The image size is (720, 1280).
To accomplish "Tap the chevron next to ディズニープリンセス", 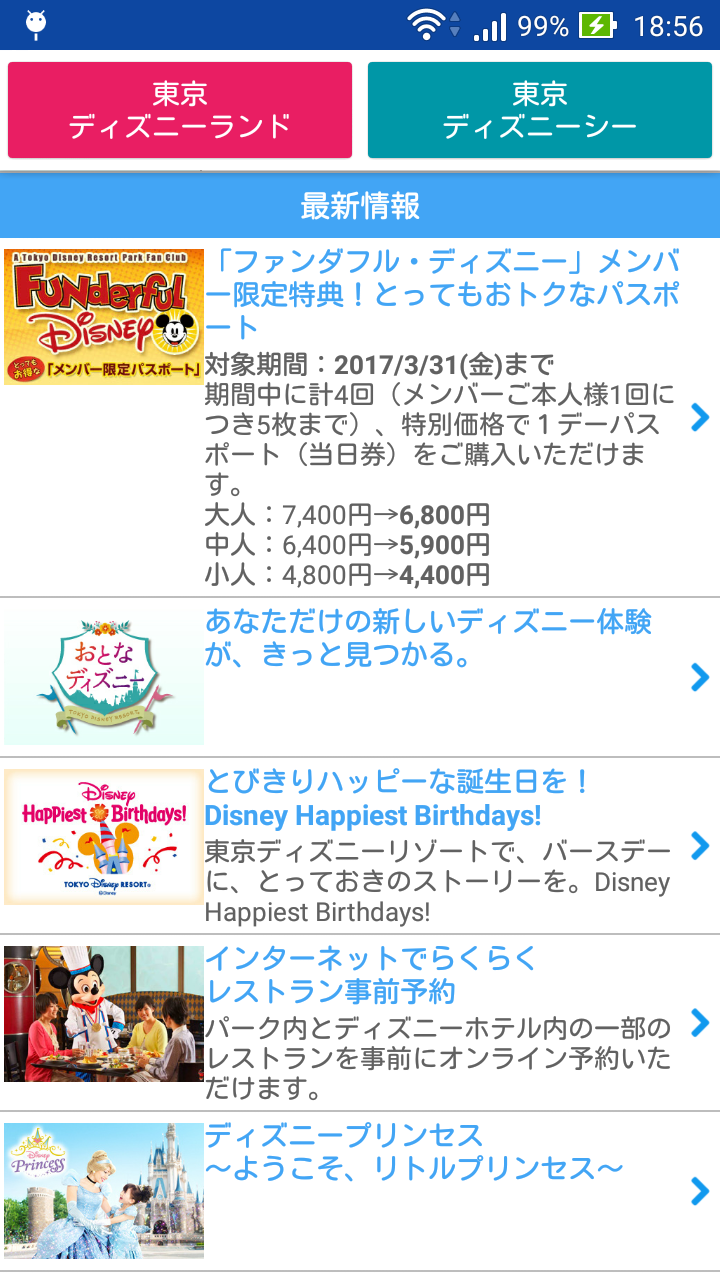I will pos(700,1191).
